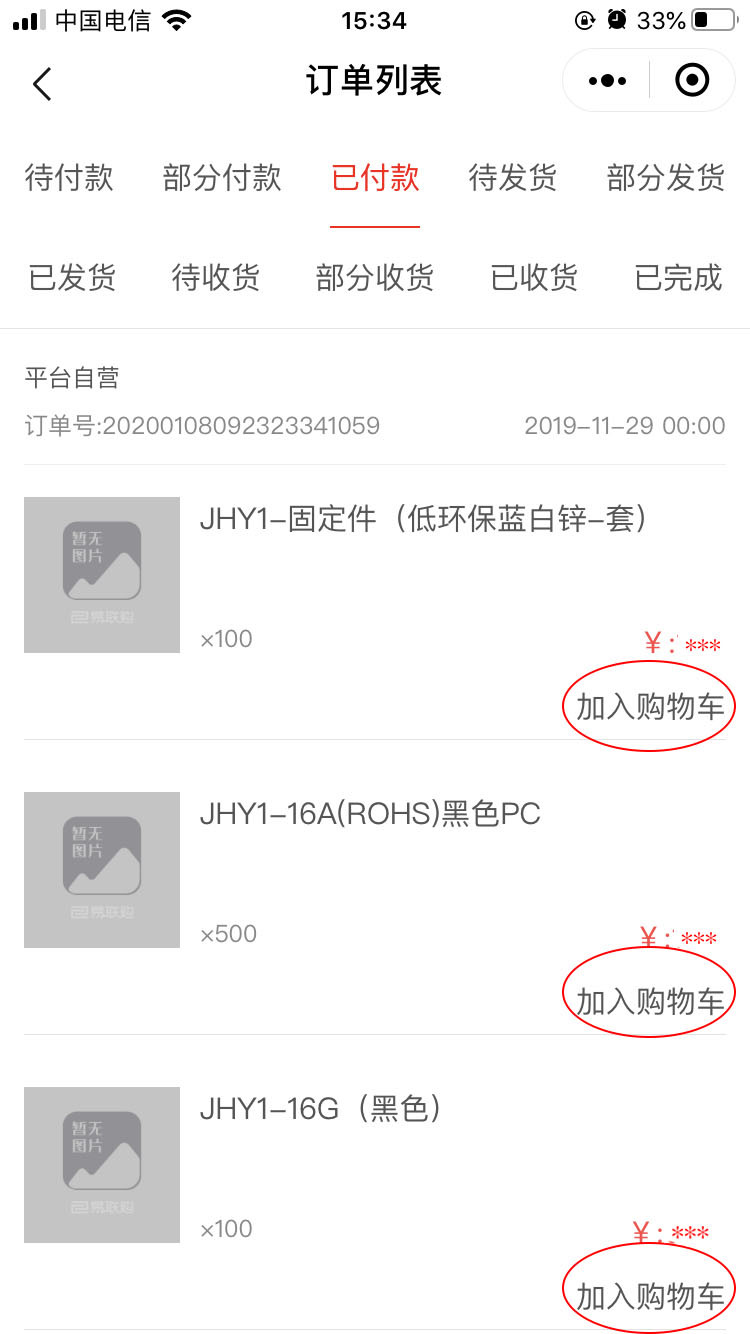Open the mini program's more options menu
Image resolution: width=750 pixels, height=1334 pixels.
tap(607, 81)
